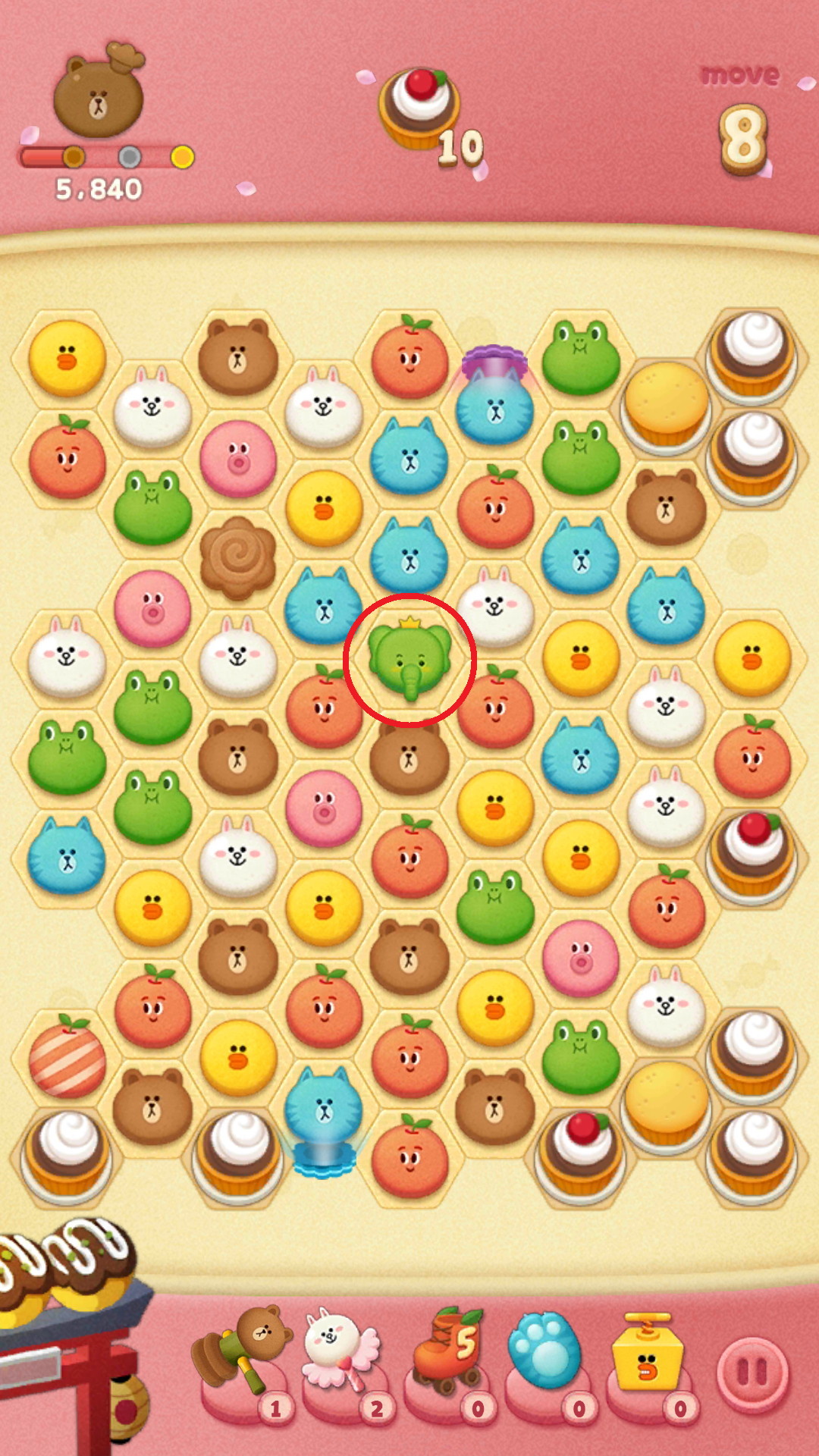
Task: Select the brown swirl cookie piece
Action: (238, 557)
